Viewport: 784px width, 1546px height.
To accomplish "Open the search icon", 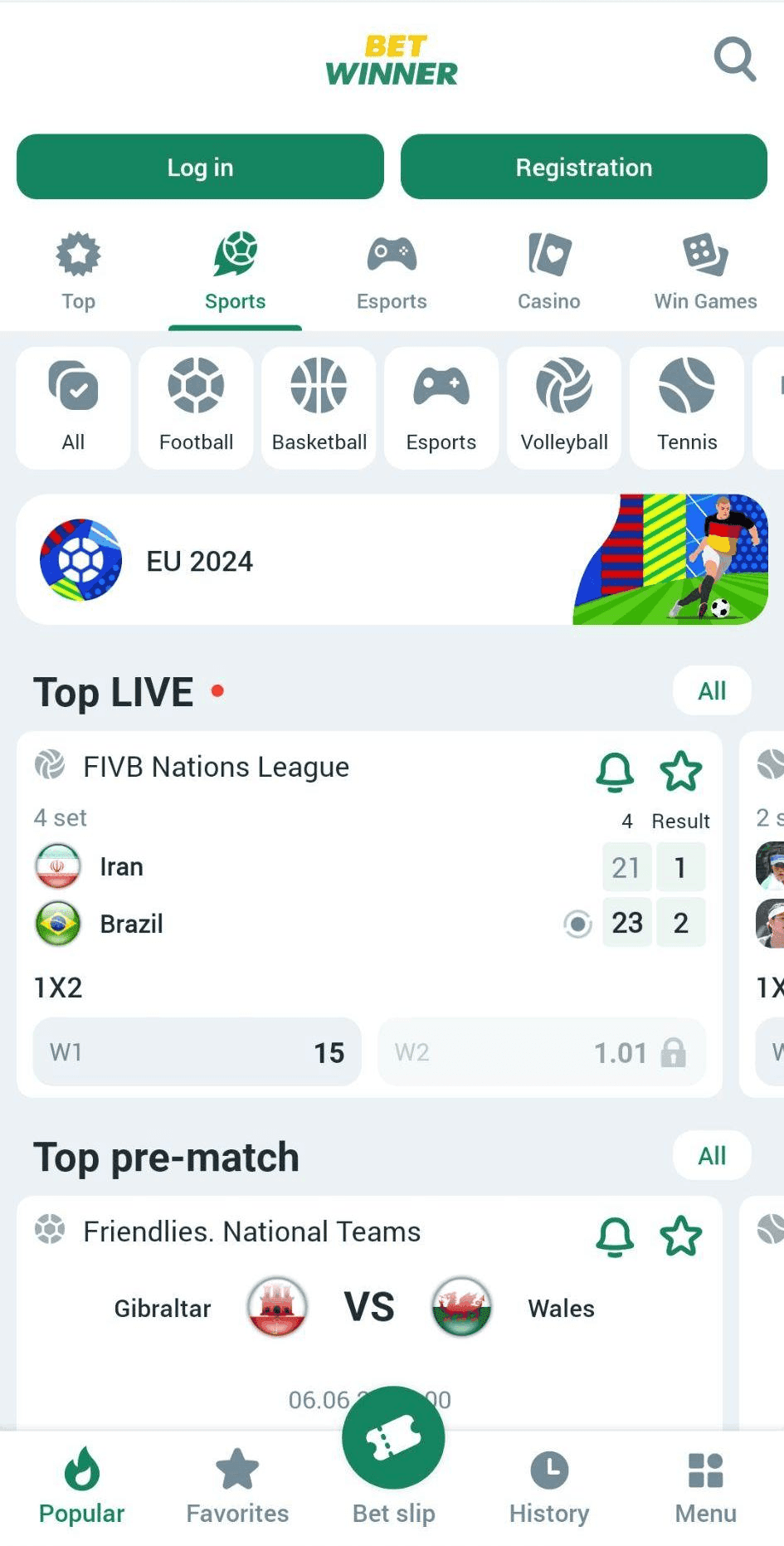I will (734, 59).
